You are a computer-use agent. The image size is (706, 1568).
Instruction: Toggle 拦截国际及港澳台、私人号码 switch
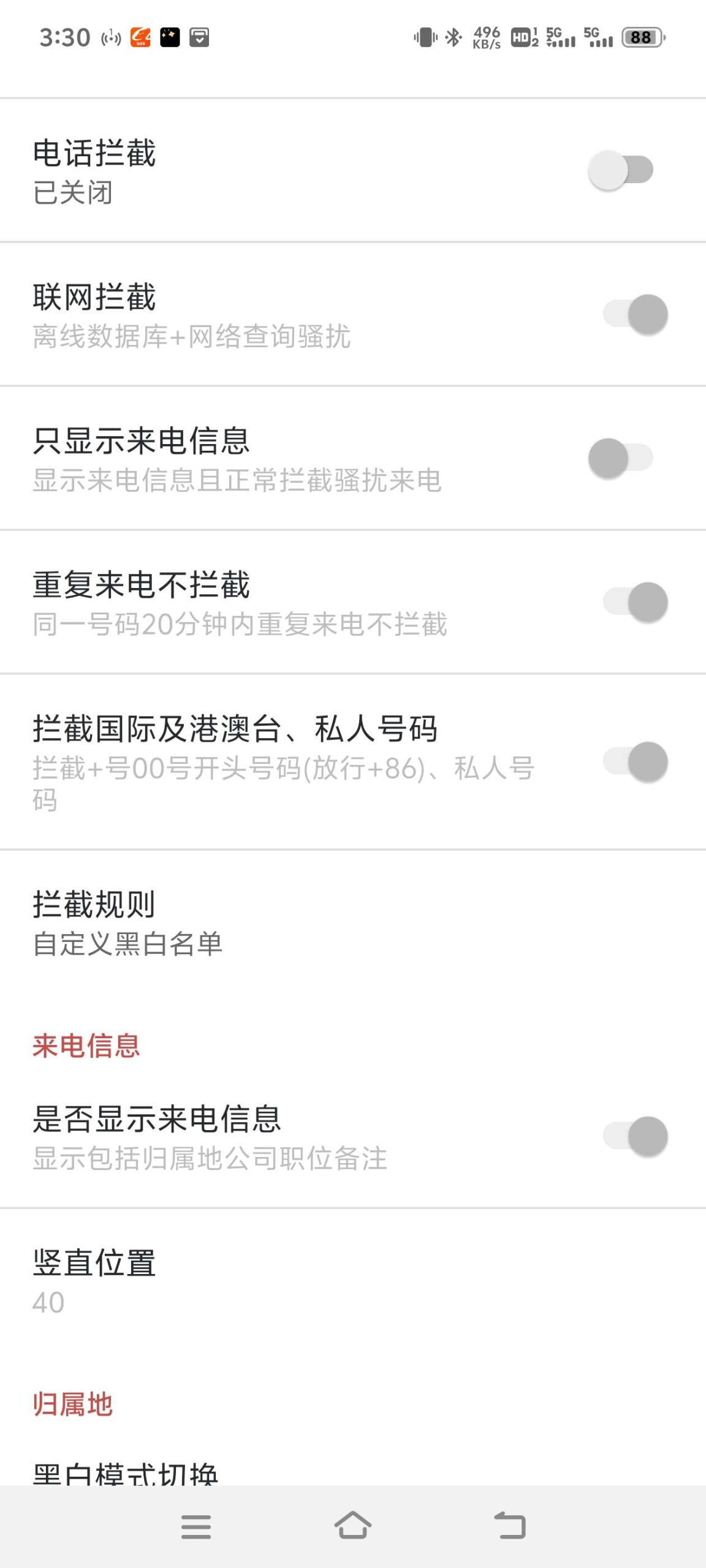(x=636, y=762)
